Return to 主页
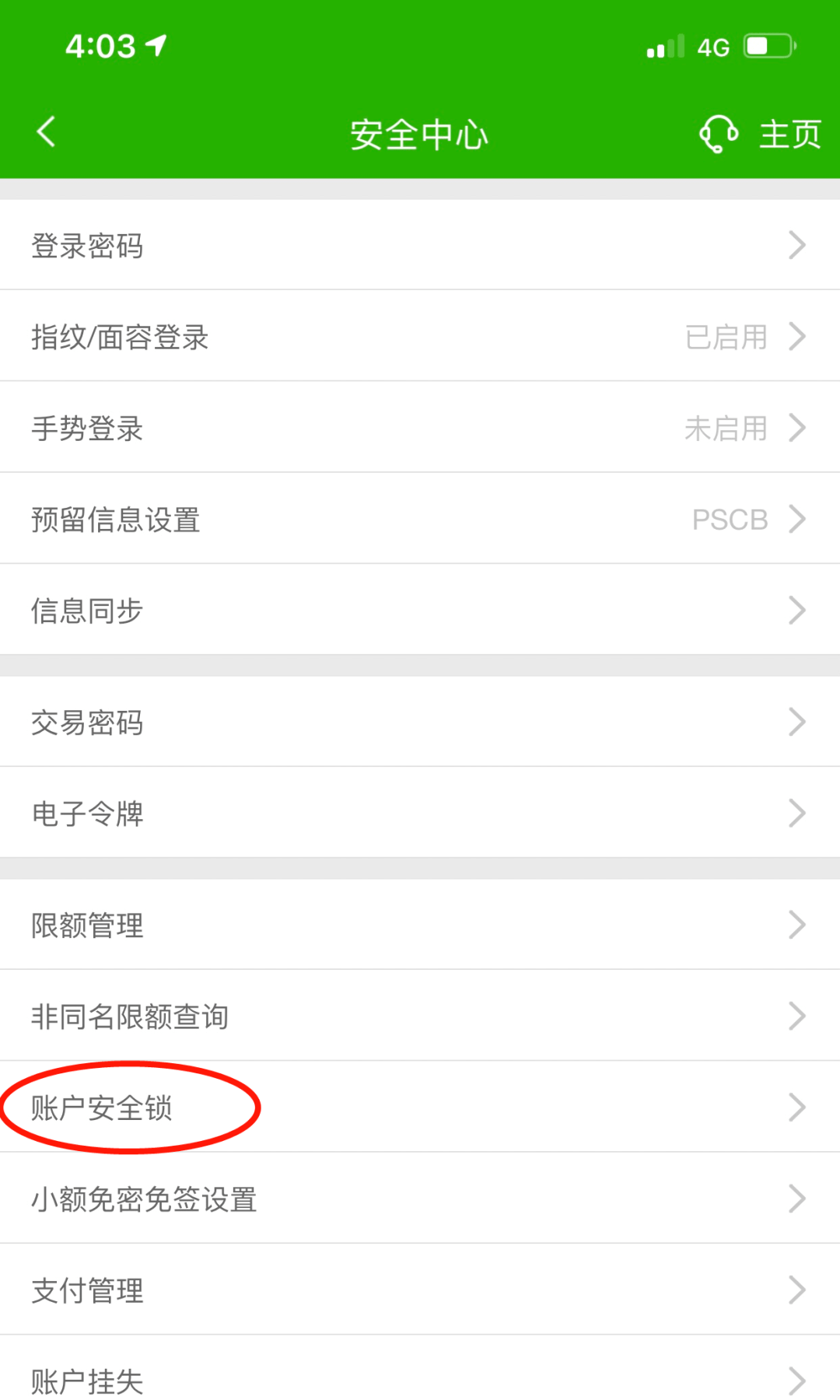This screenshot has height=1400, width=840. point(789,134)
